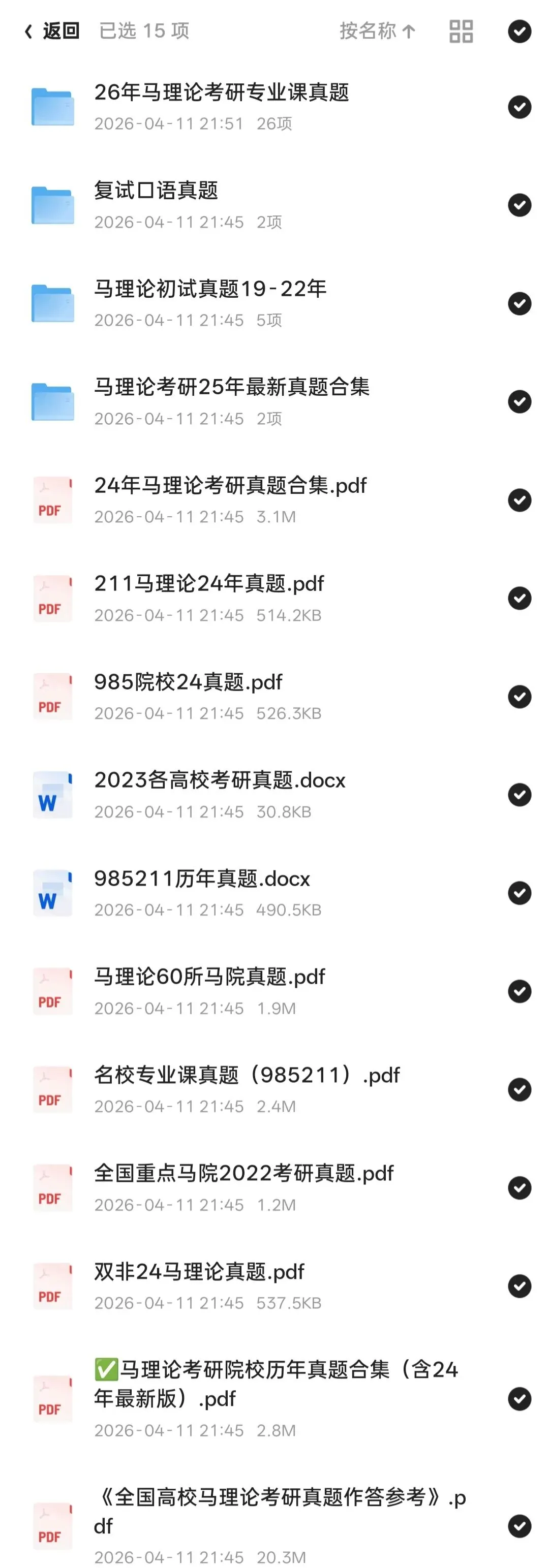Change sort order via 按名称

[377, 30]
